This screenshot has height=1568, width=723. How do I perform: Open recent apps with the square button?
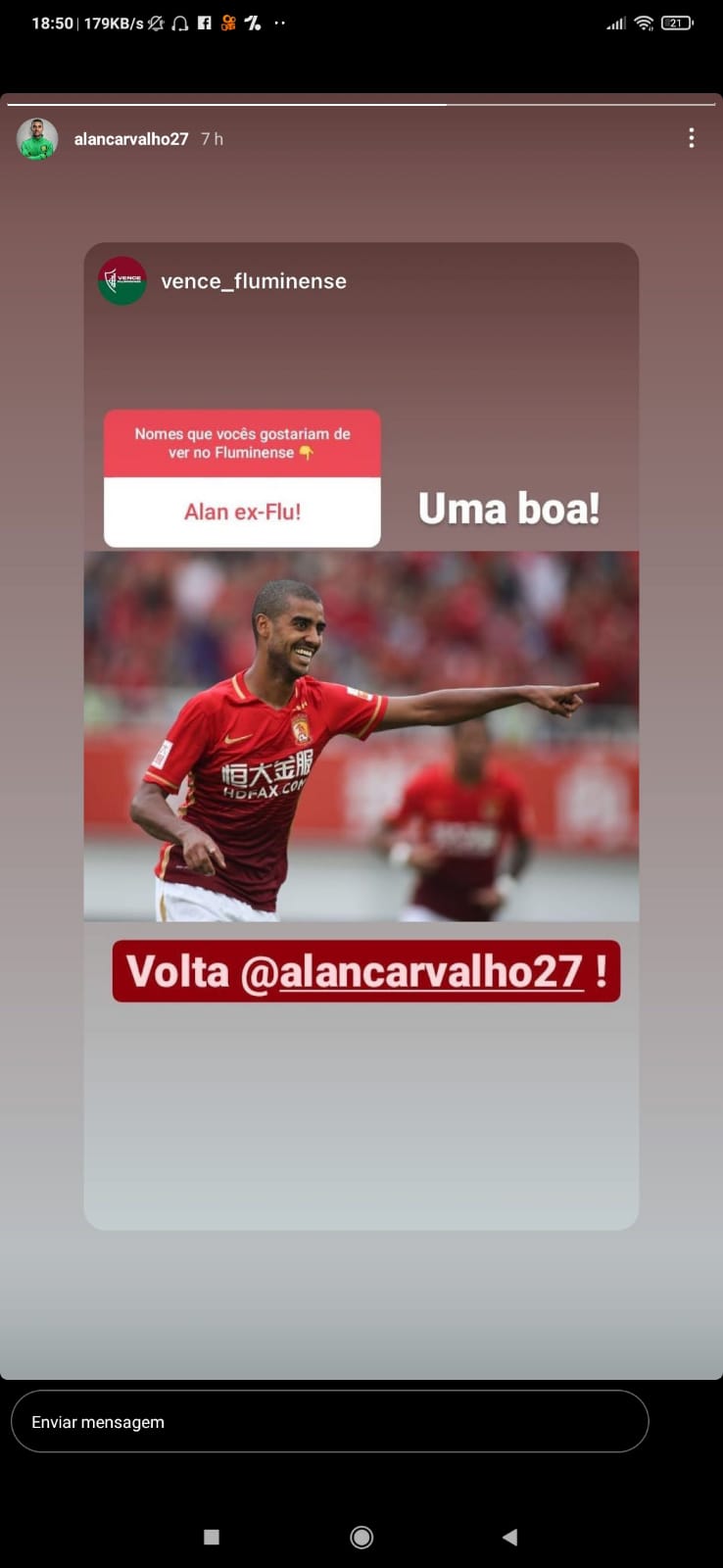click(212, 1537)
